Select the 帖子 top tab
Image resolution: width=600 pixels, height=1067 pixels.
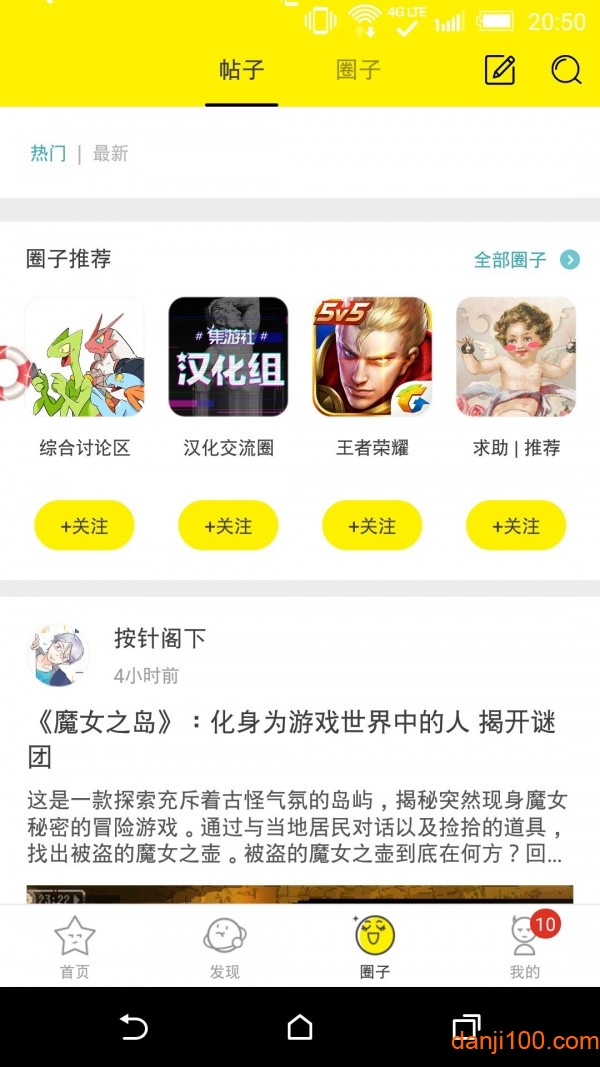242,70
